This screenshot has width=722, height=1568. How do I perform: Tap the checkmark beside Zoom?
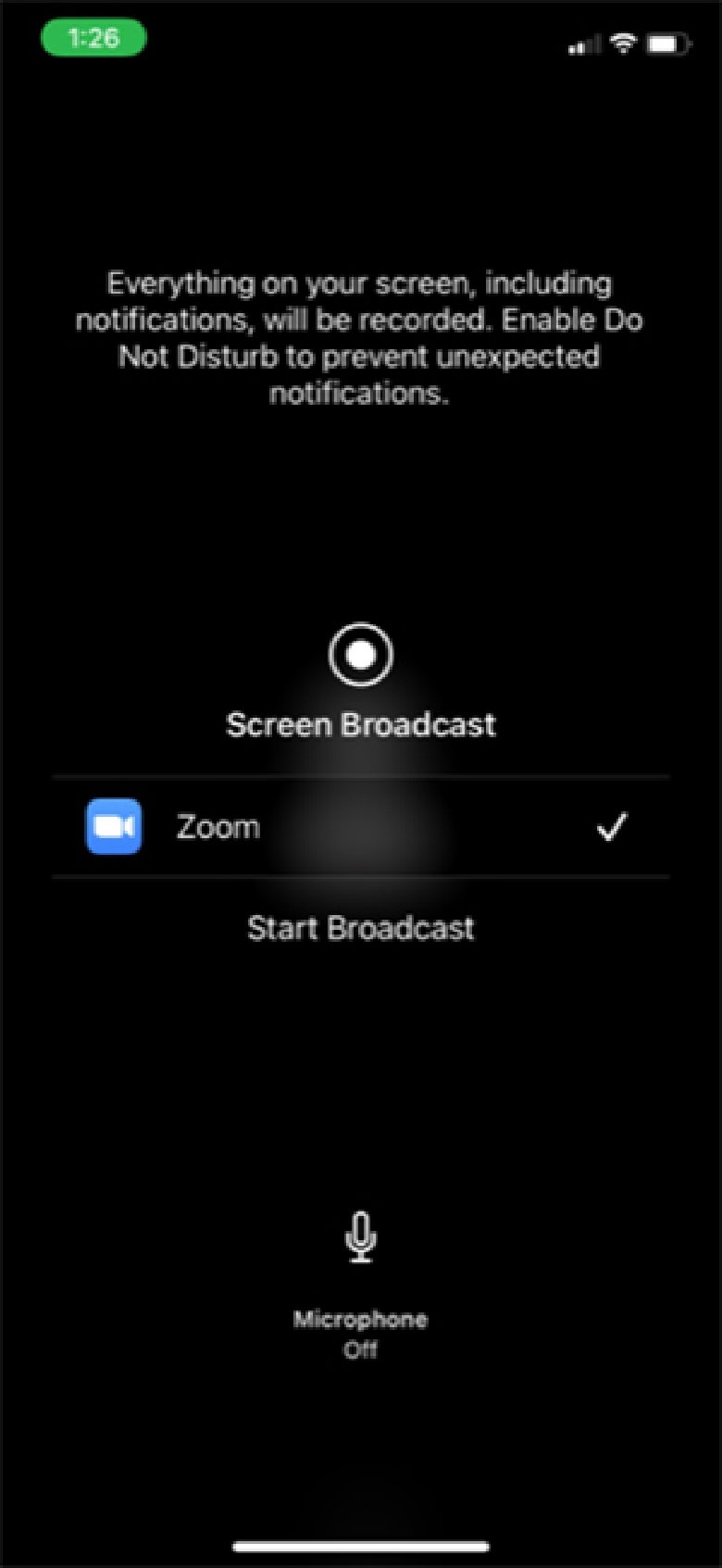tap(612, 827)
